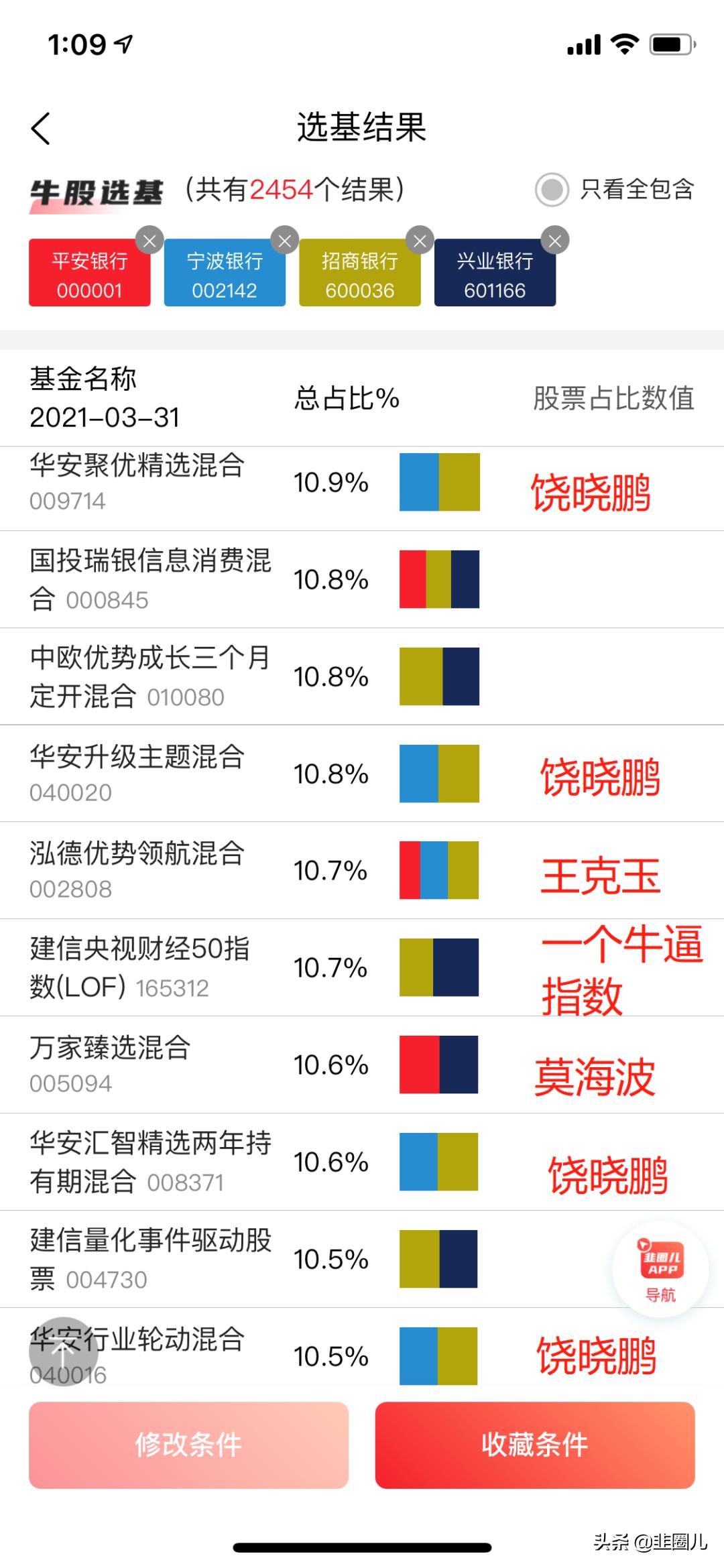Tap the color bar for 泓德优势领航混合
Image resolution: width=724 pixels, height=1568 pixels.
click(439, 869)
